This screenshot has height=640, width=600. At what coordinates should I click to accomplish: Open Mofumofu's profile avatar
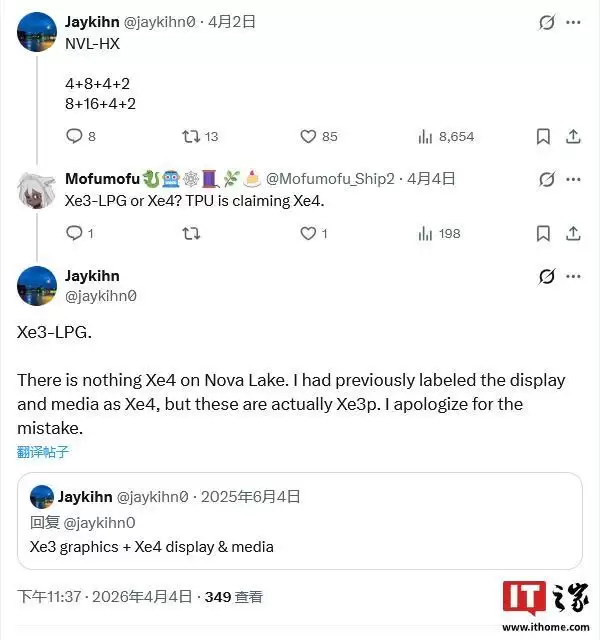click(x=37, y=190)
